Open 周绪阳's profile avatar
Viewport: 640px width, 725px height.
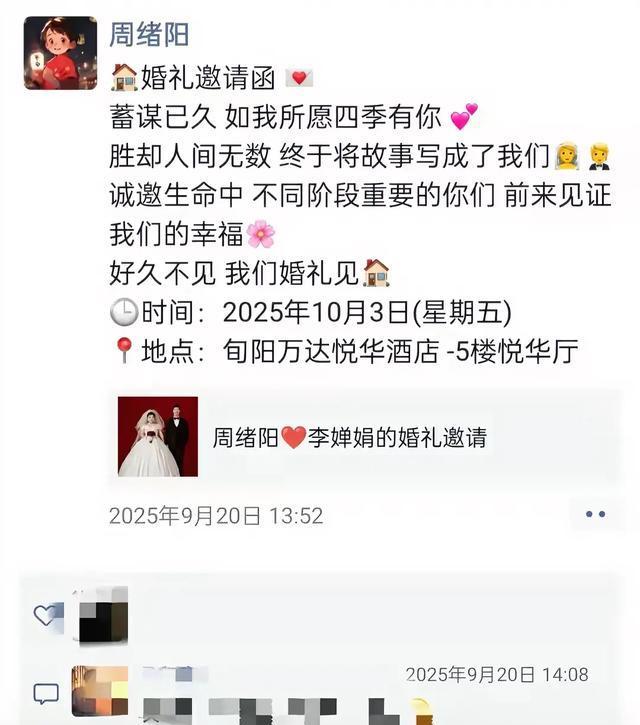(60, 53)
